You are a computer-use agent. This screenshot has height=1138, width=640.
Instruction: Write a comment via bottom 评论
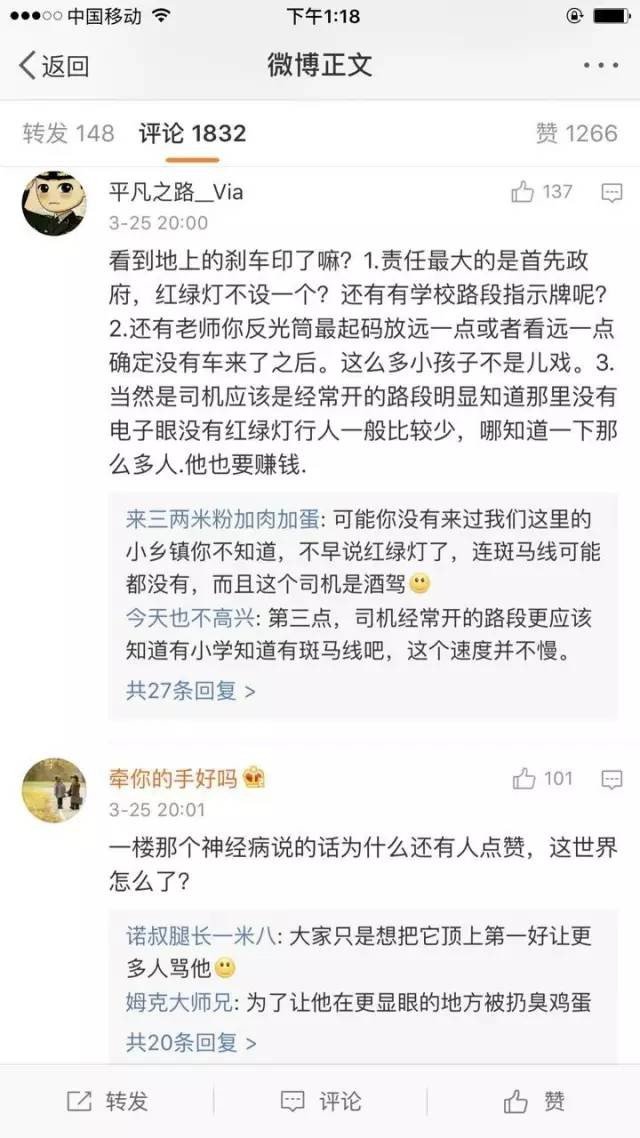click(320, 1101)
